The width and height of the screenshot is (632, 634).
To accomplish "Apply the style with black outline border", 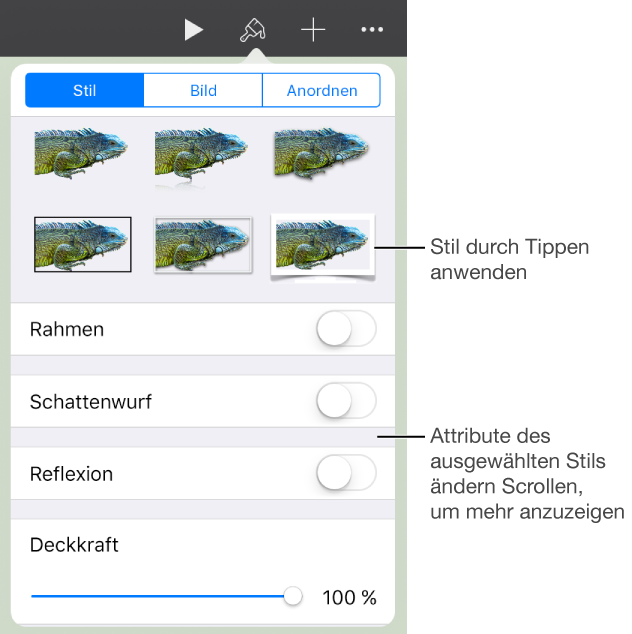I will 83,244.
